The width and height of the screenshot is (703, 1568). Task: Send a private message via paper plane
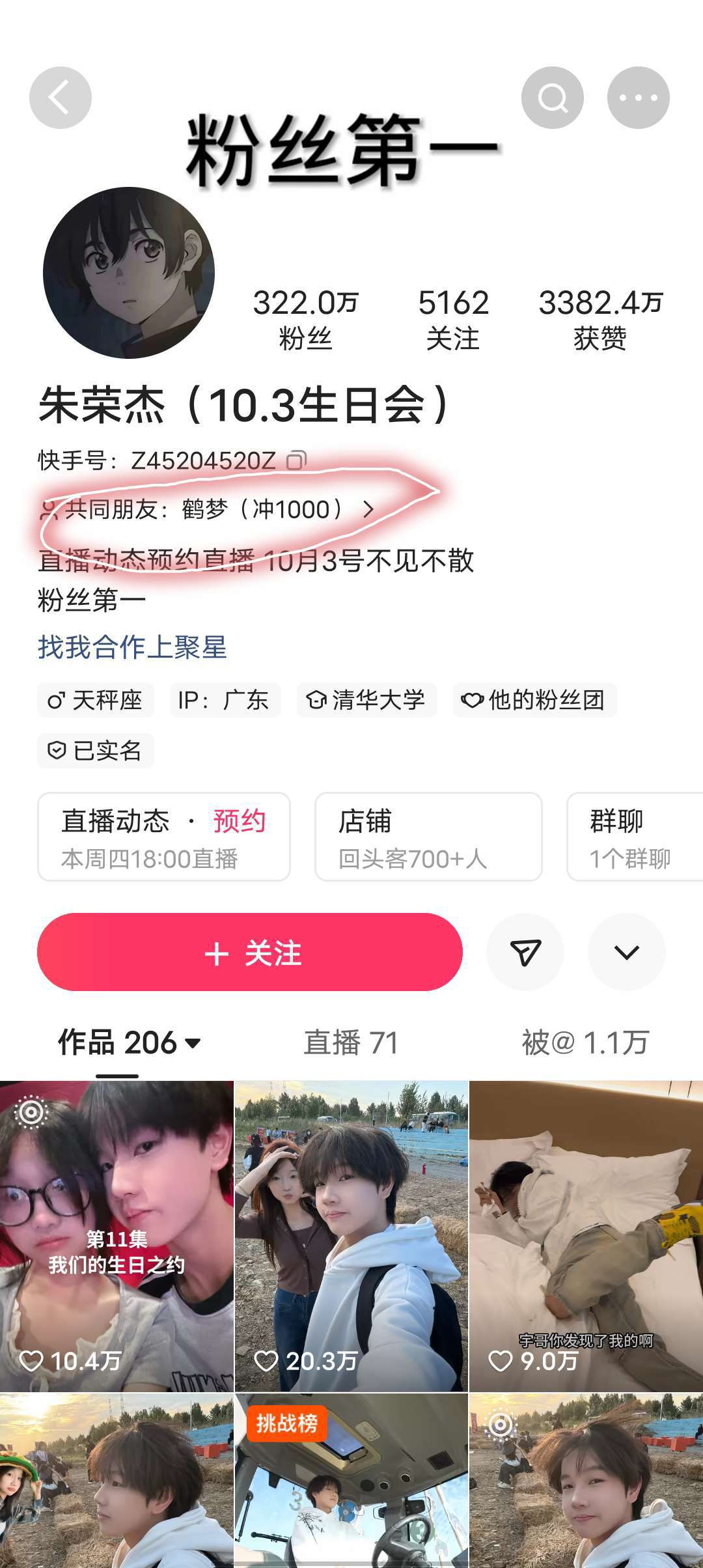[525, 952]
